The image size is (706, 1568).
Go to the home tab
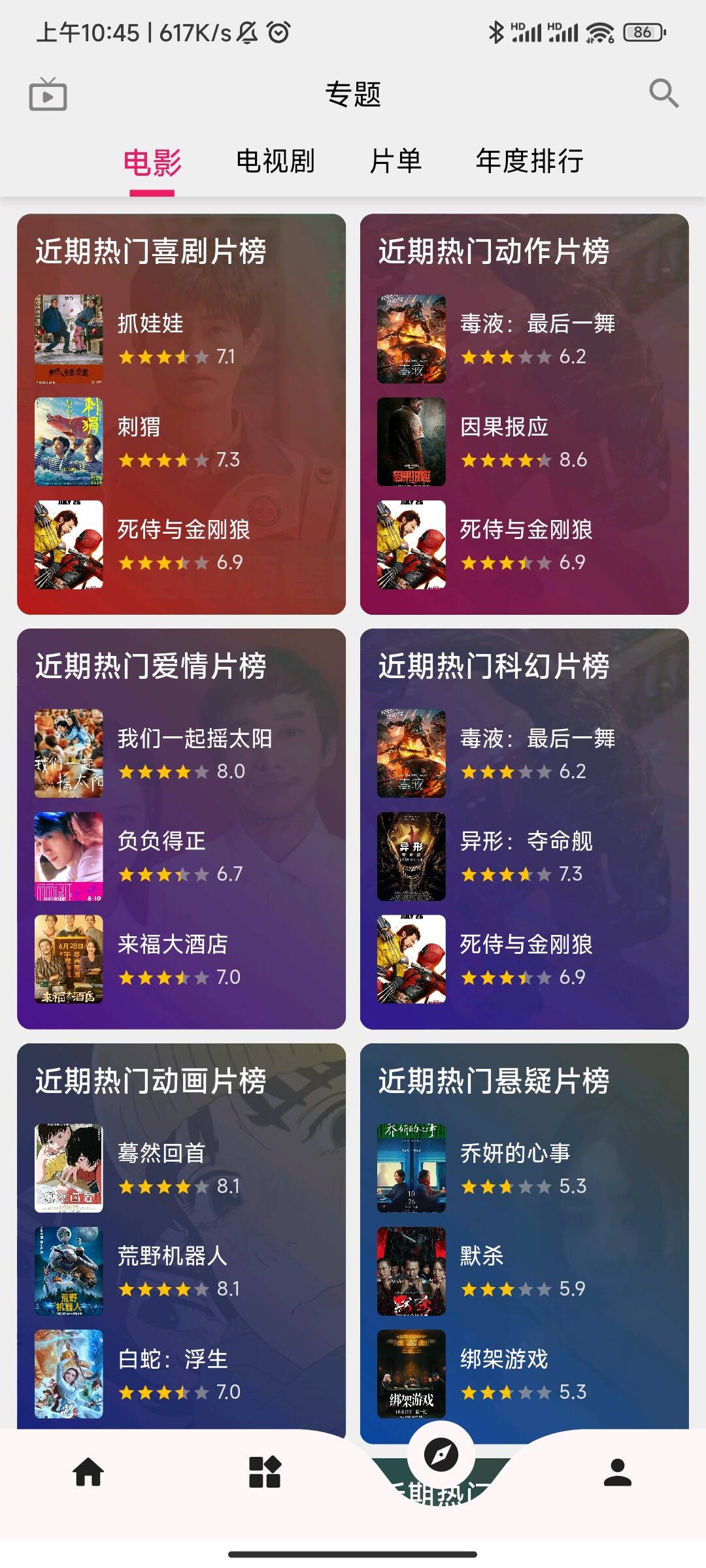(x=88, y=1473)
